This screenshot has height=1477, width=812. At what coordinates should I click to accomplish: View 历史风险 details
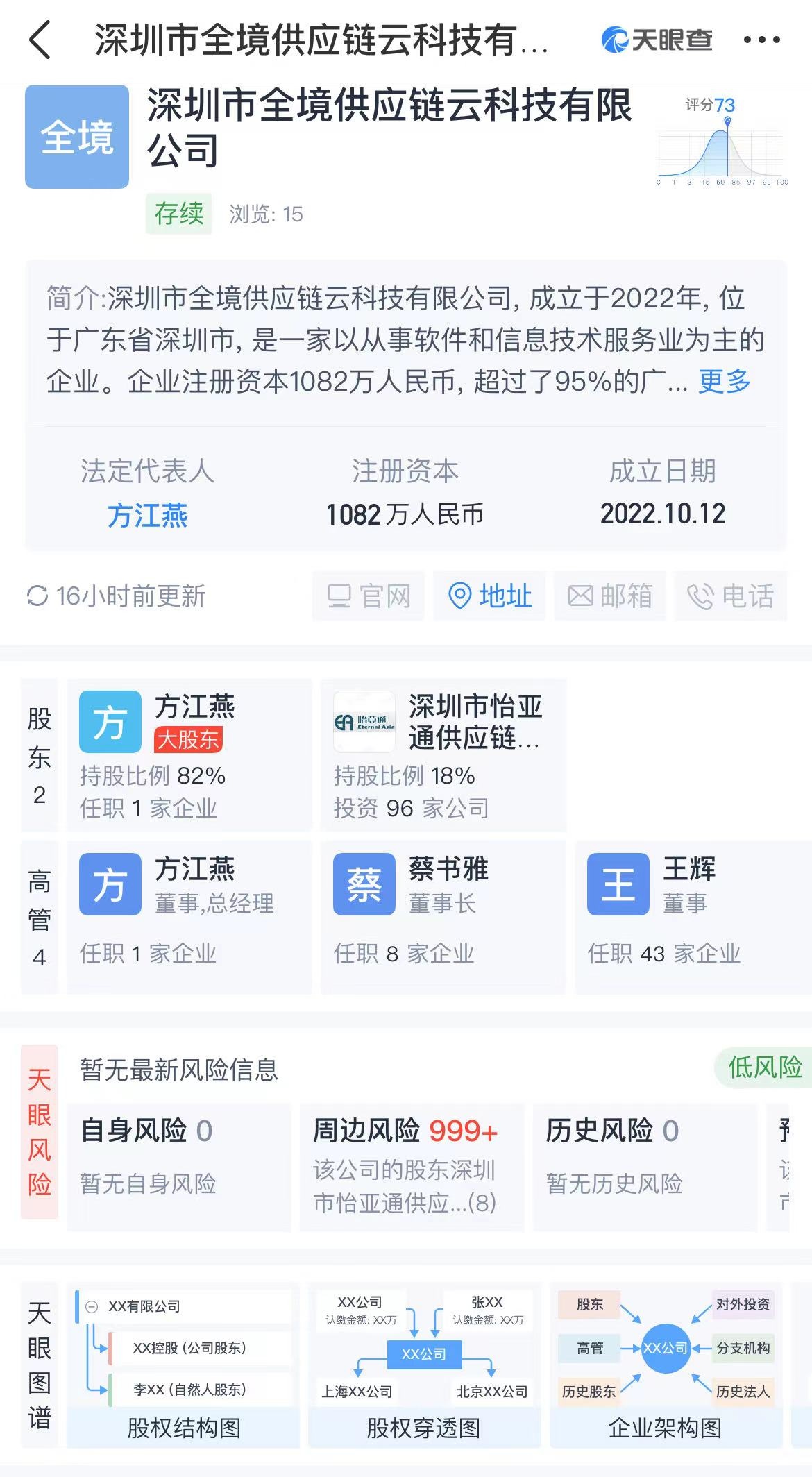tap(645, 1167)
